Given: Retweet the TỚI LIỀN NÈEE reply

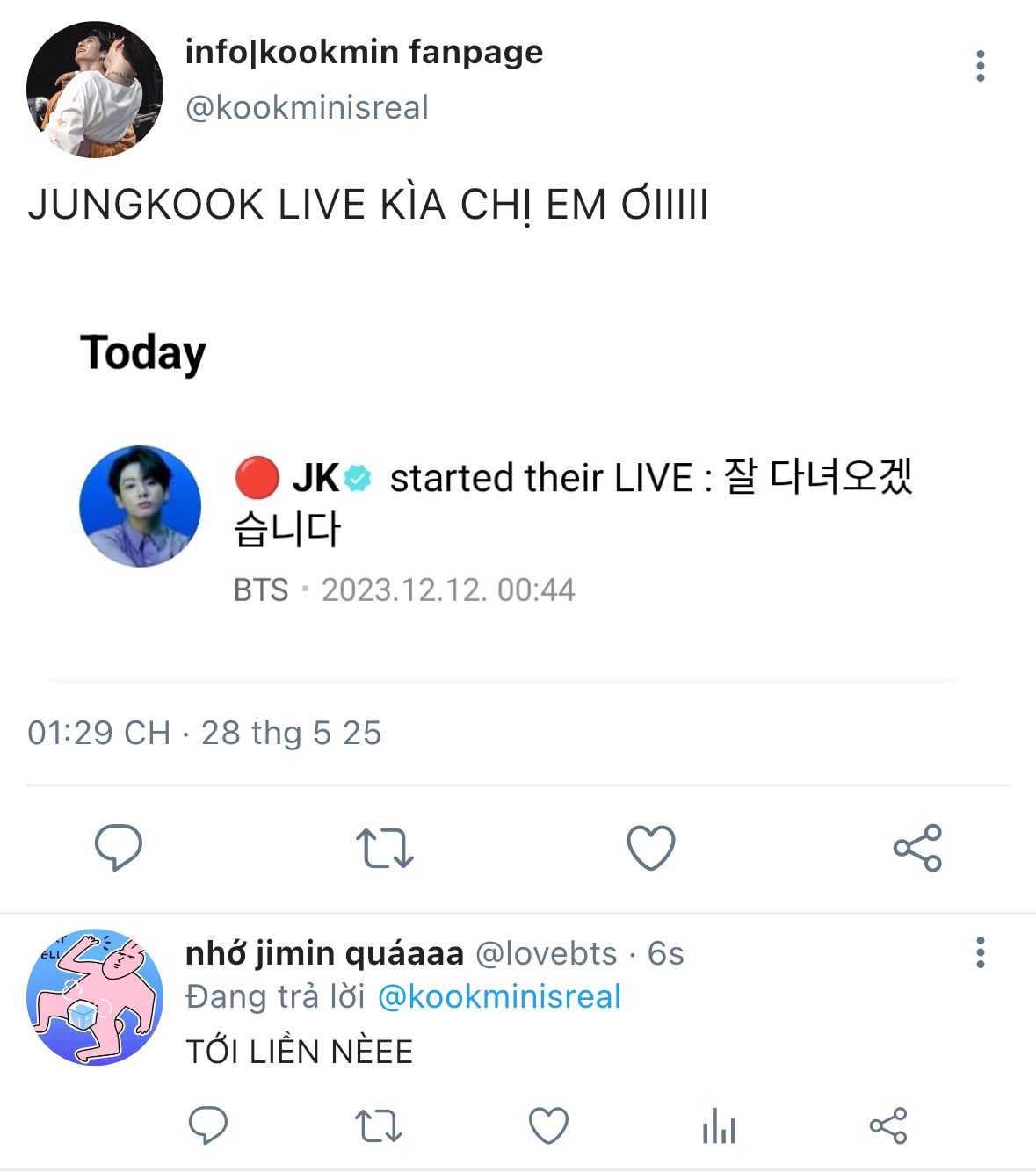Looking at the screenshot, I should (378, 1125).
